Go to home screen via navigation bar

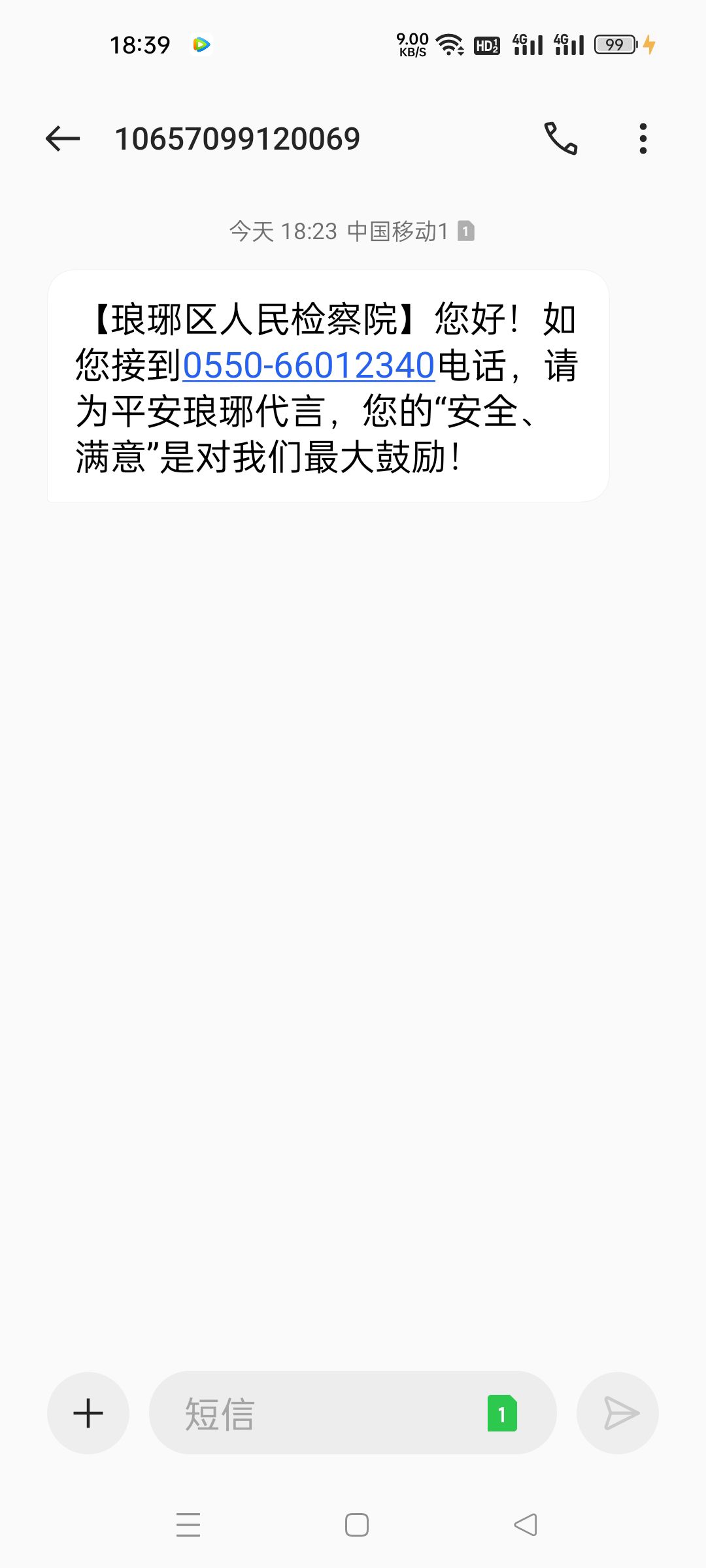click(357, 1525)
